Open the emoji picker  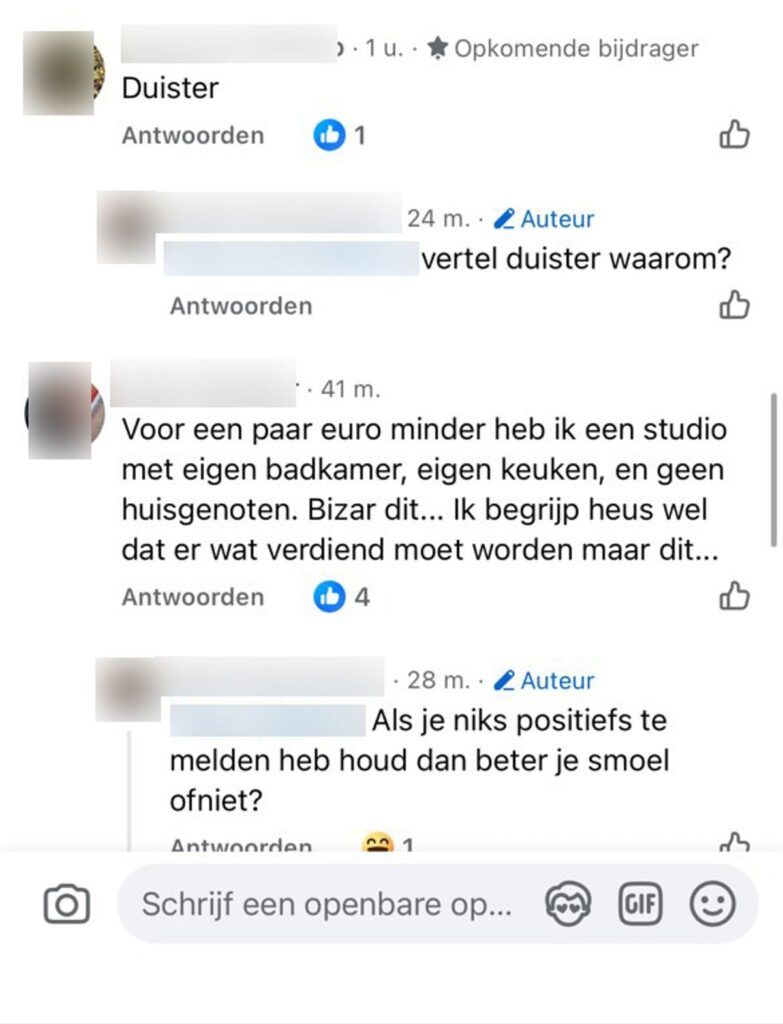tap(712, 906)
